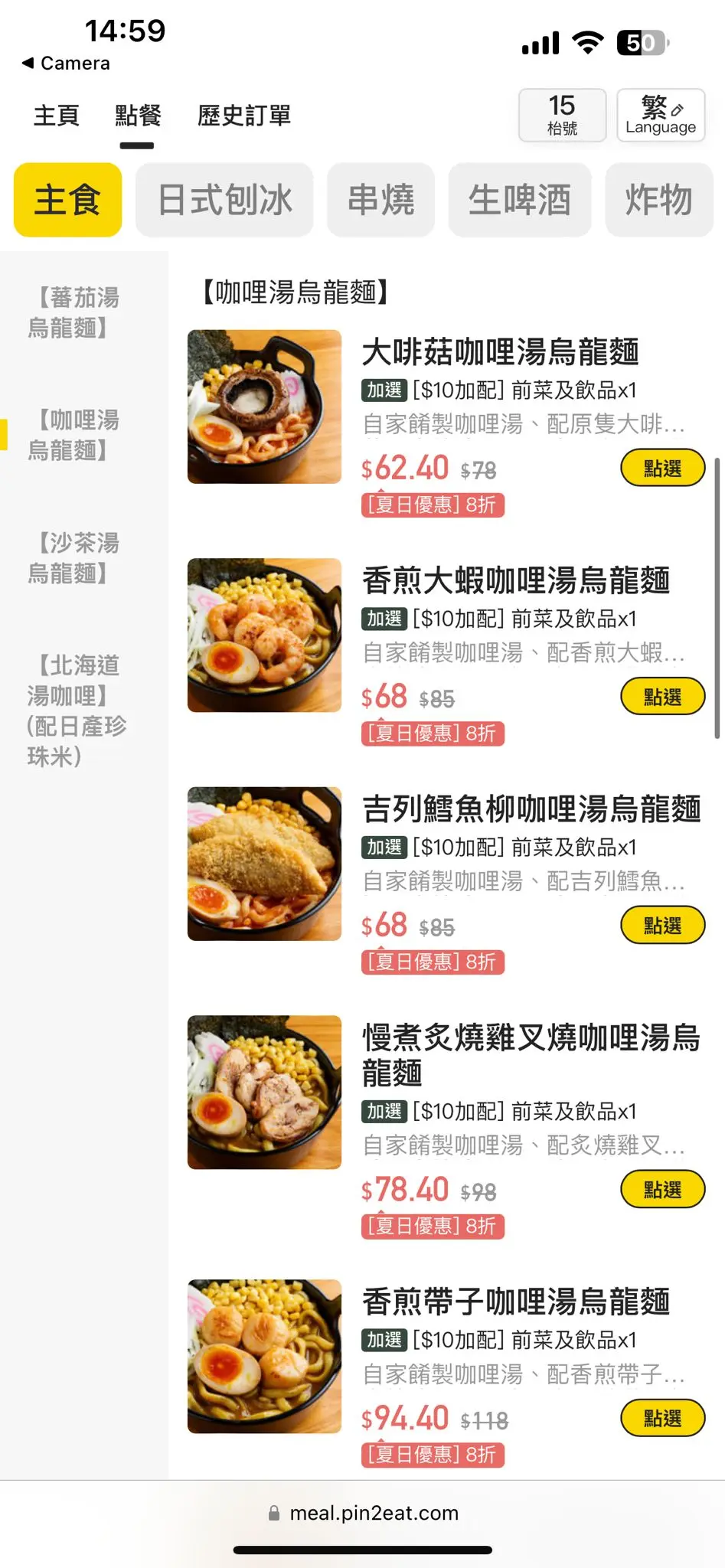
Task: Switch to the 串燒 category
Action: point(380,200)
